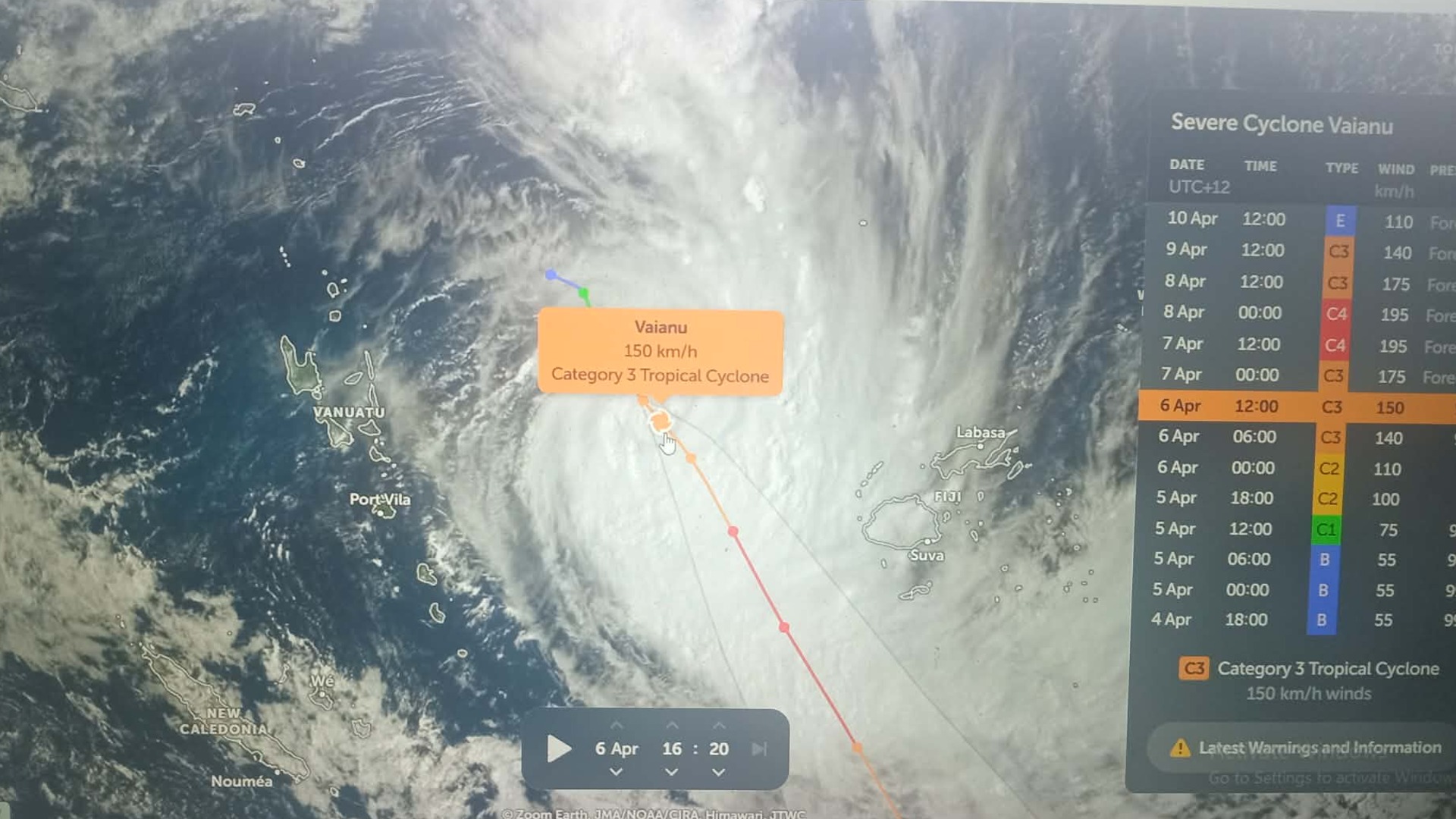This screenshot has height=819, width=1456.
Task: Decrease the date below 6 Apr
Action: pyautogui.click(x=616, y=772)
